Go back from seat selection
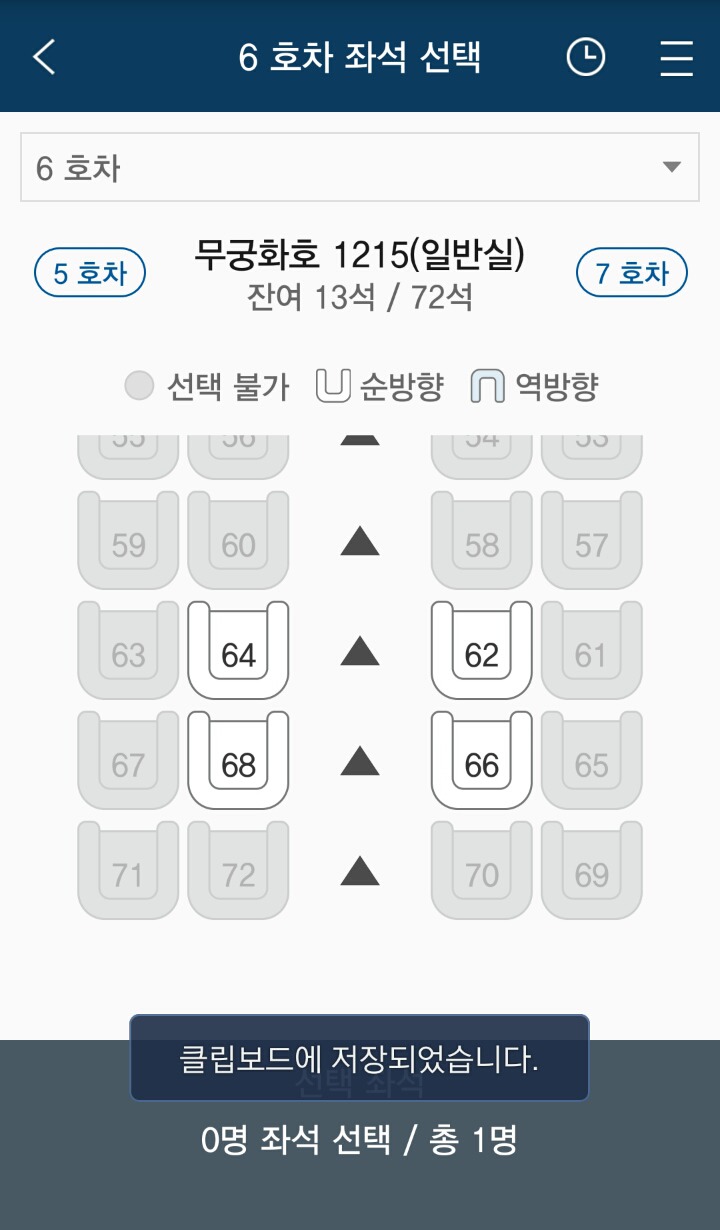The height and width of the screenshot is (1230, 720). [45, 57]
